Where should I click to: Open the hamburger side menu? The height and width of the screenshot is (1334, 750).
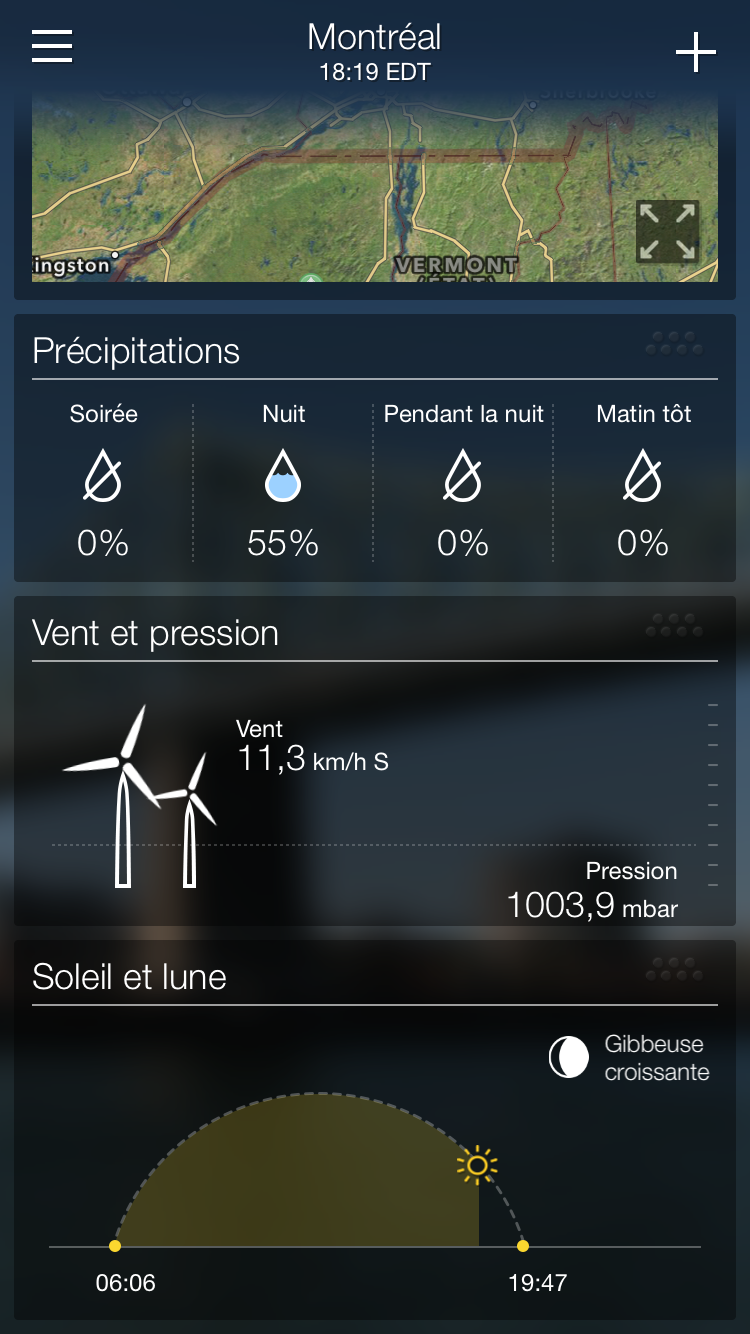(x=52, y=46)
